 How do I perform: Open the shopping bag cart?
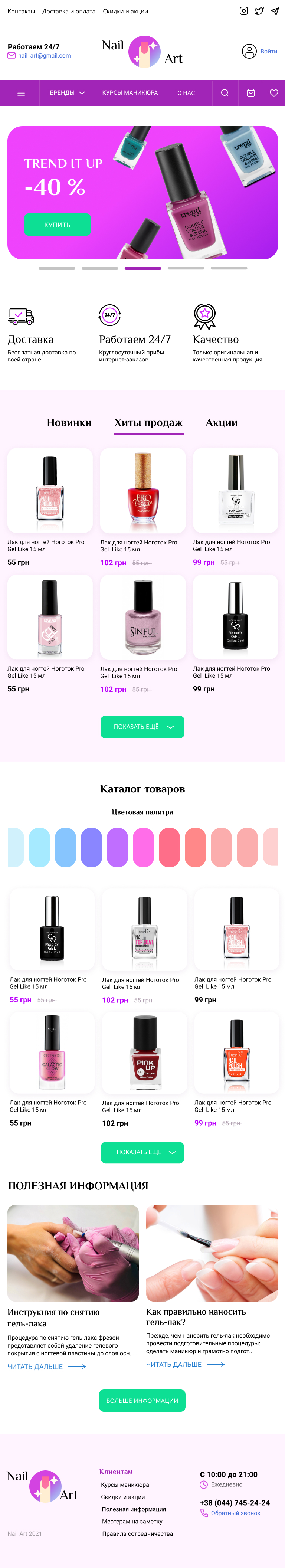pyautogui.click(x=250, y=93)
